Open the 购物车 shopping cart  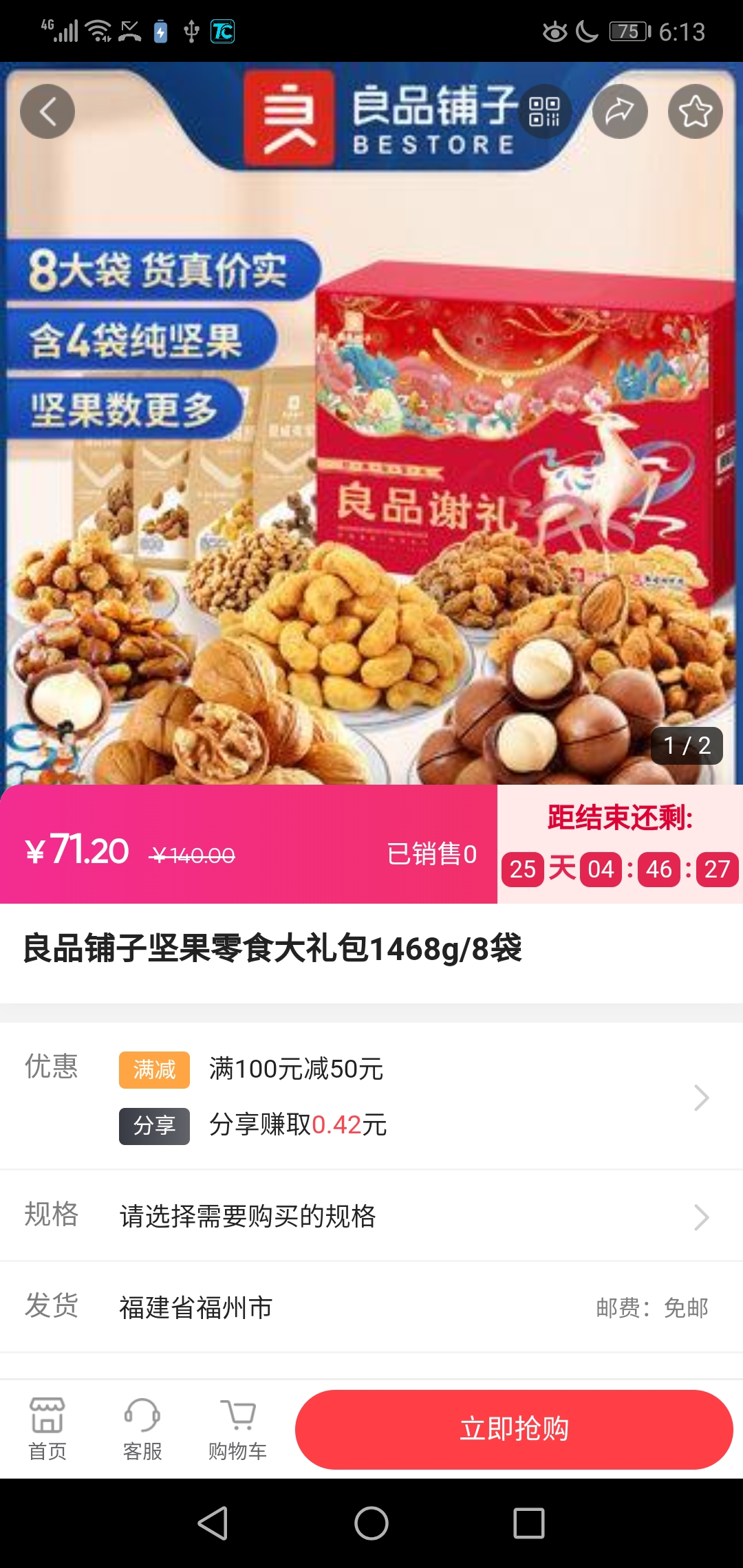(x=237, y=1428)
